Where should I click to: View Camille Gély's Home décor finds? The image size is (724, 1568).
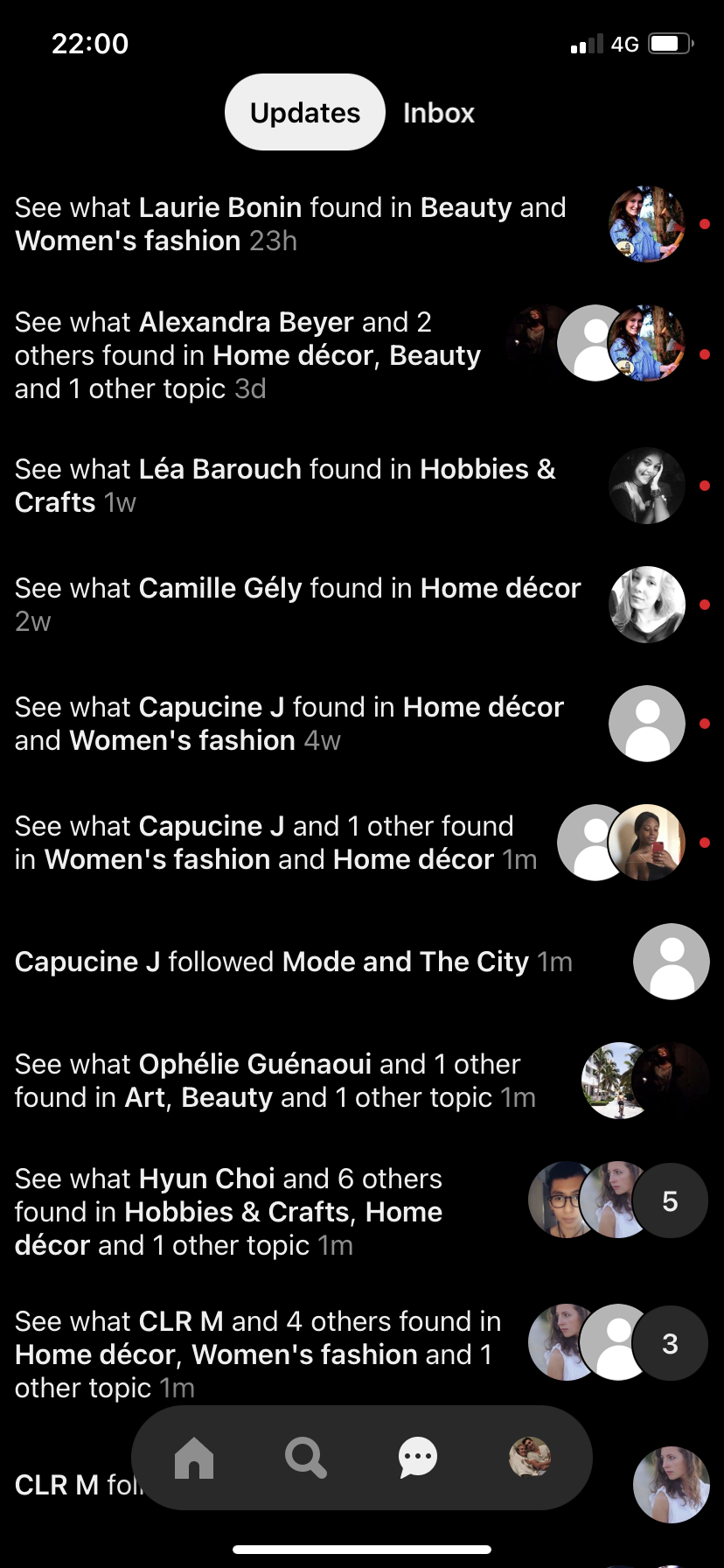(x=297, y=604)
